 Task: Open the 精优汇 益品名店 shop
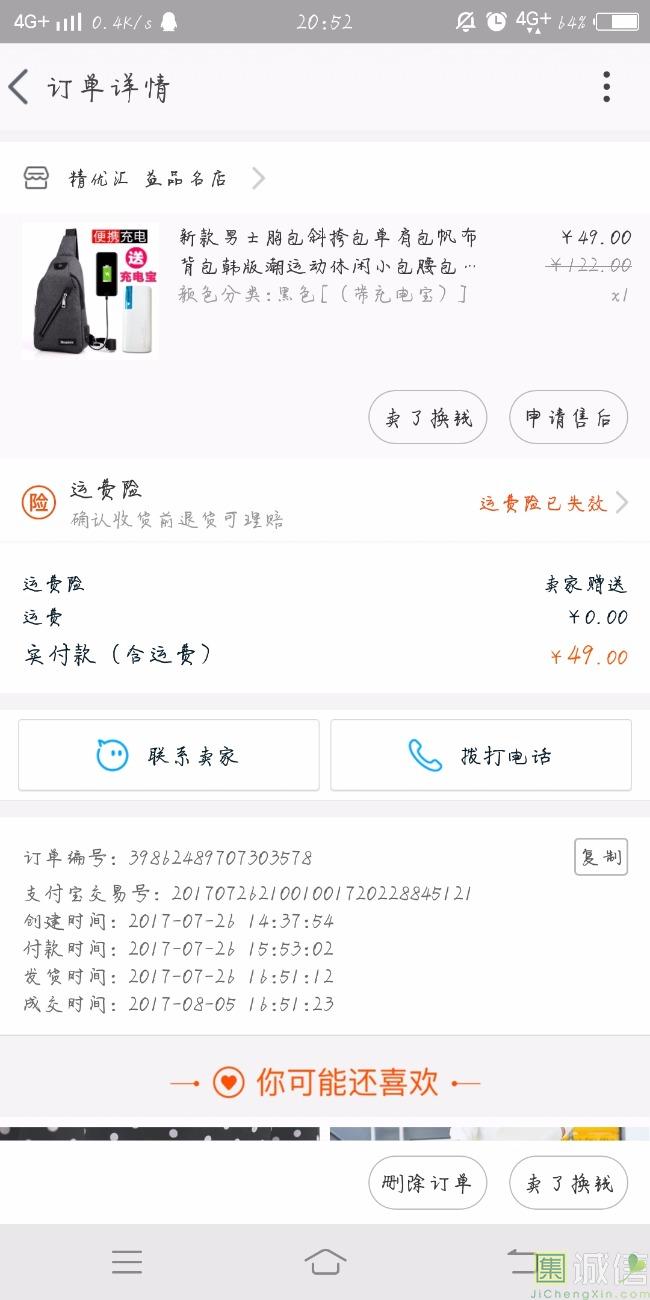click(x=146, y=179)
